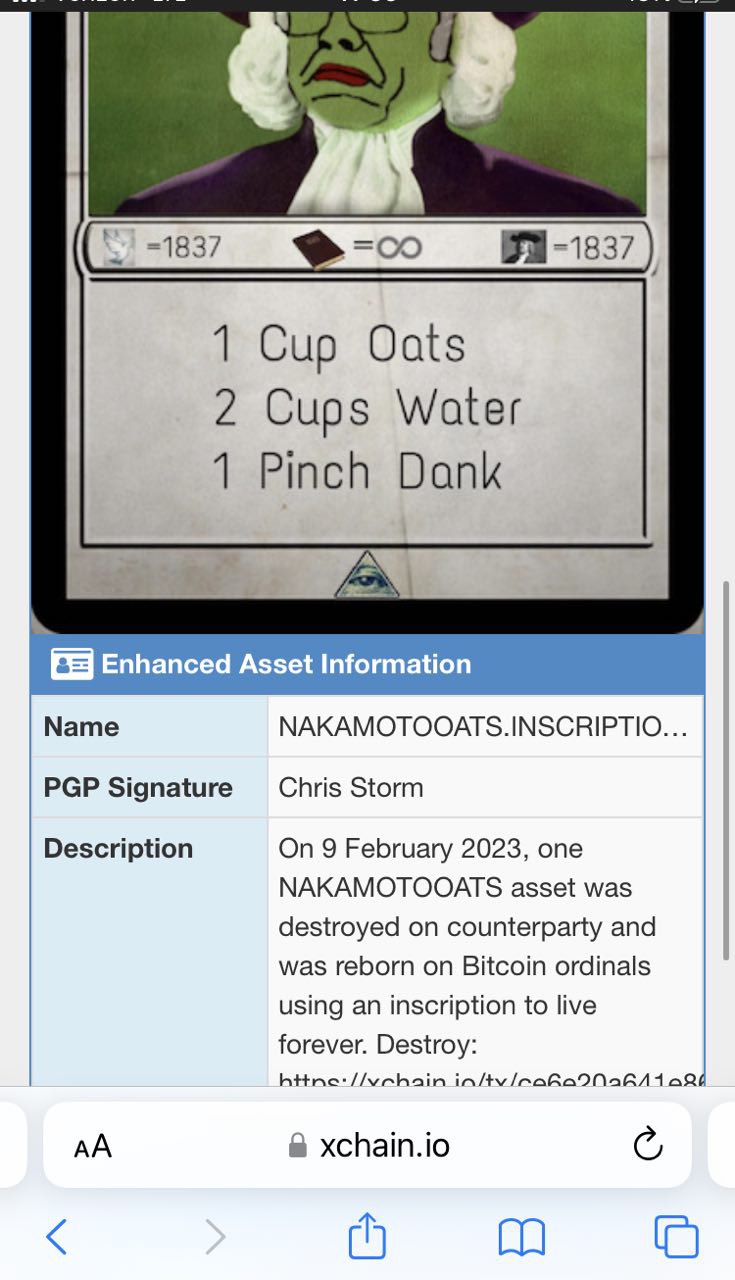735x1280 pixels.
Task: Open the xchain.io destroy transaction link
Action: pos(490,1080)
